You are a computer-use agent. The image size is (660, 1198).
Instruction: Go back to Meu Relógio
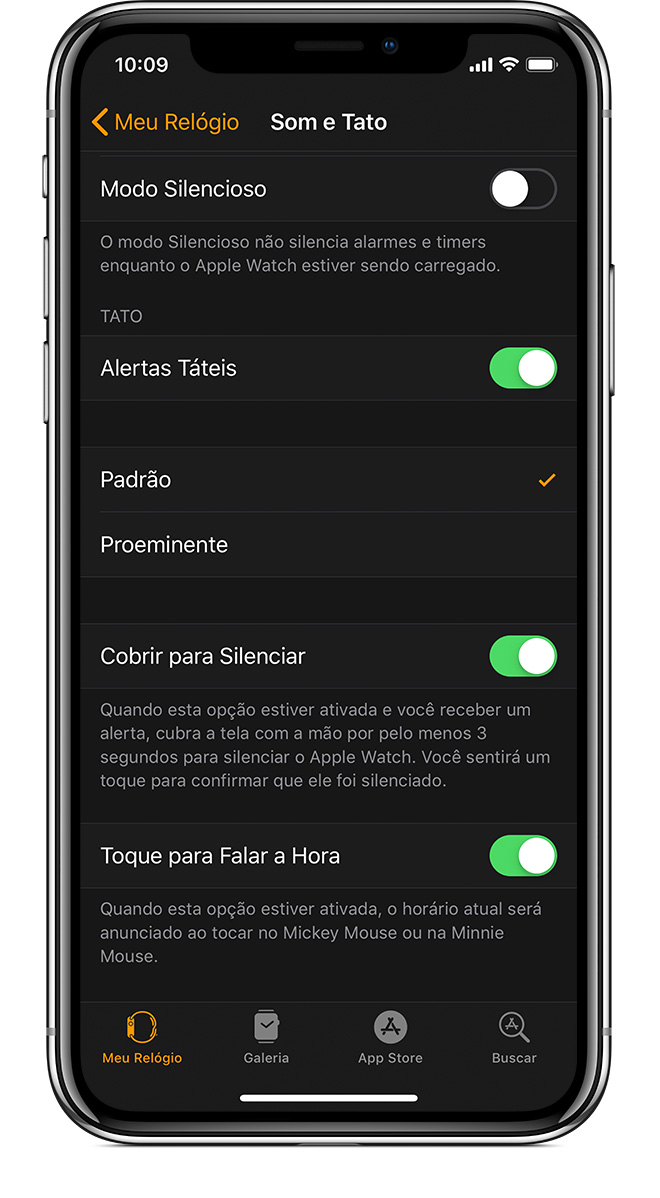click(165, 122)
